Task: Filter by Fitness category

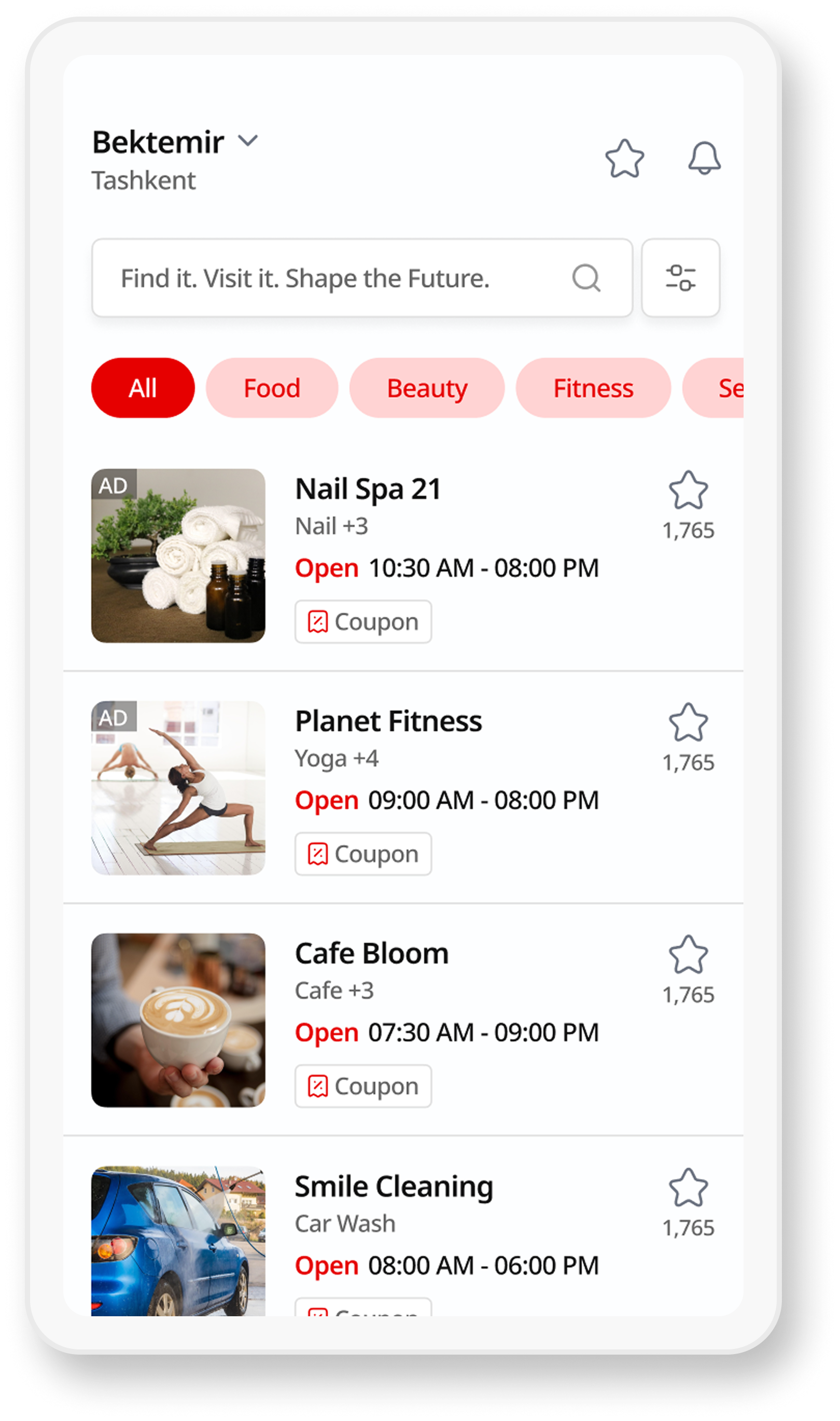Action: (593, 388)
